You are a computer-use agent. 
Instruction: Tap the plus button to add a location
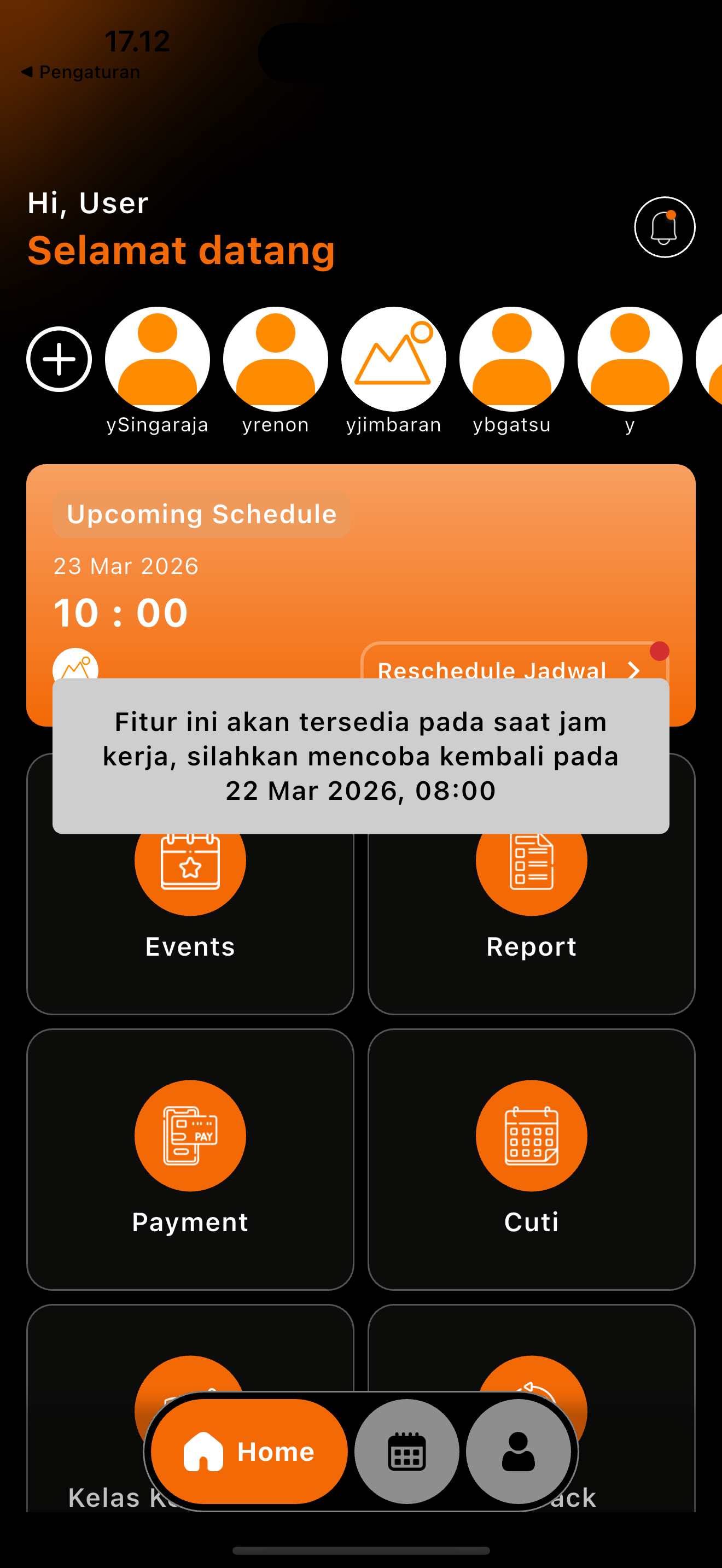coord(58,359)
